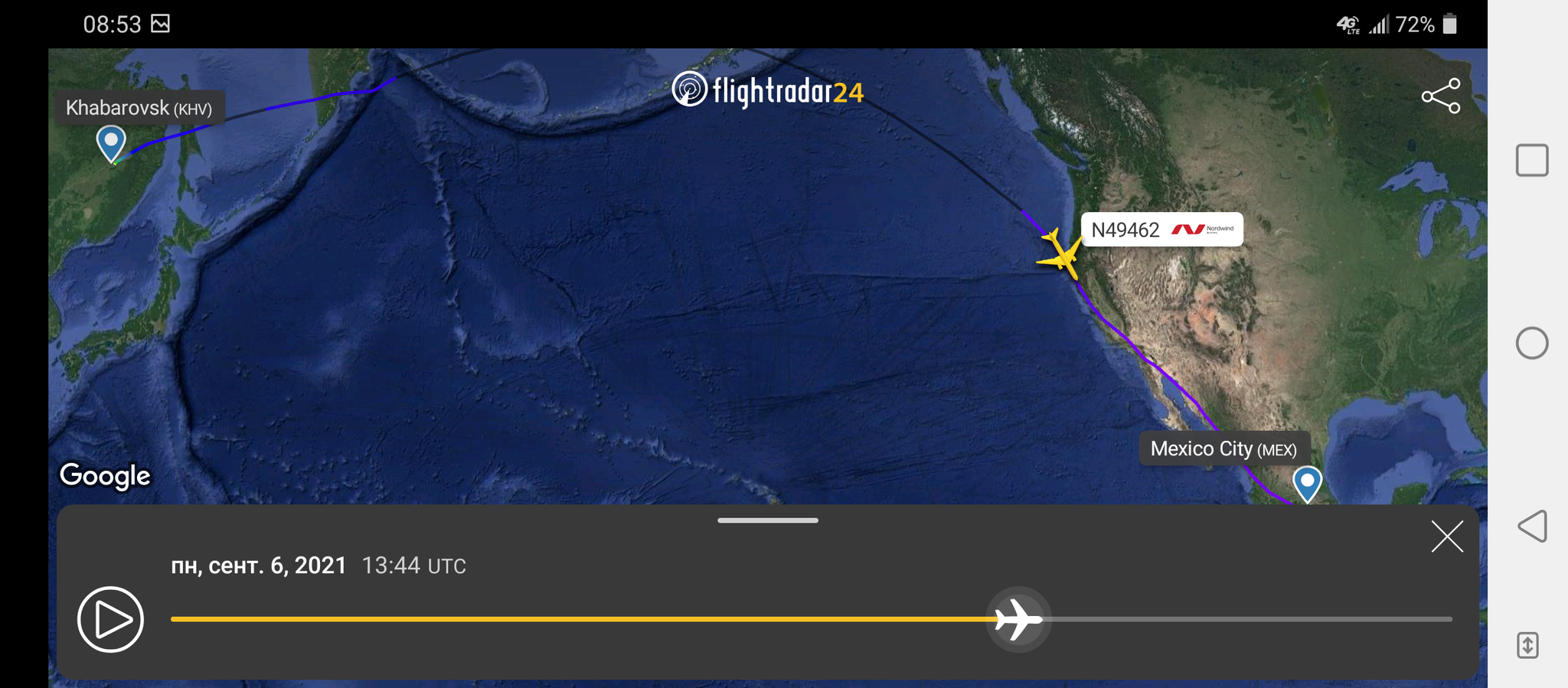
Task: Share this flight playback
Action: coord(1440,96)
